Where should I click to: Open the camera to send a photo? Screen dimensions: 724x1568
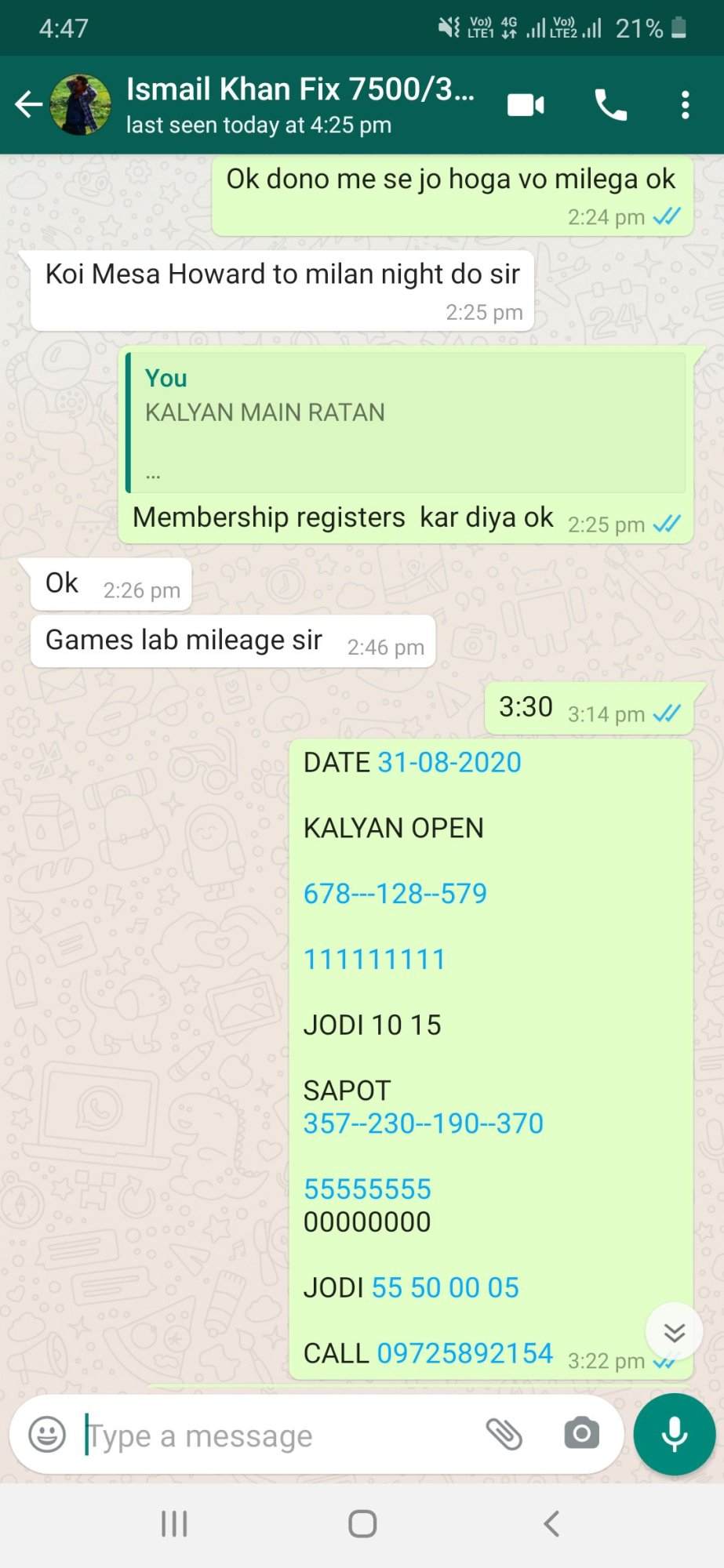581,1434
